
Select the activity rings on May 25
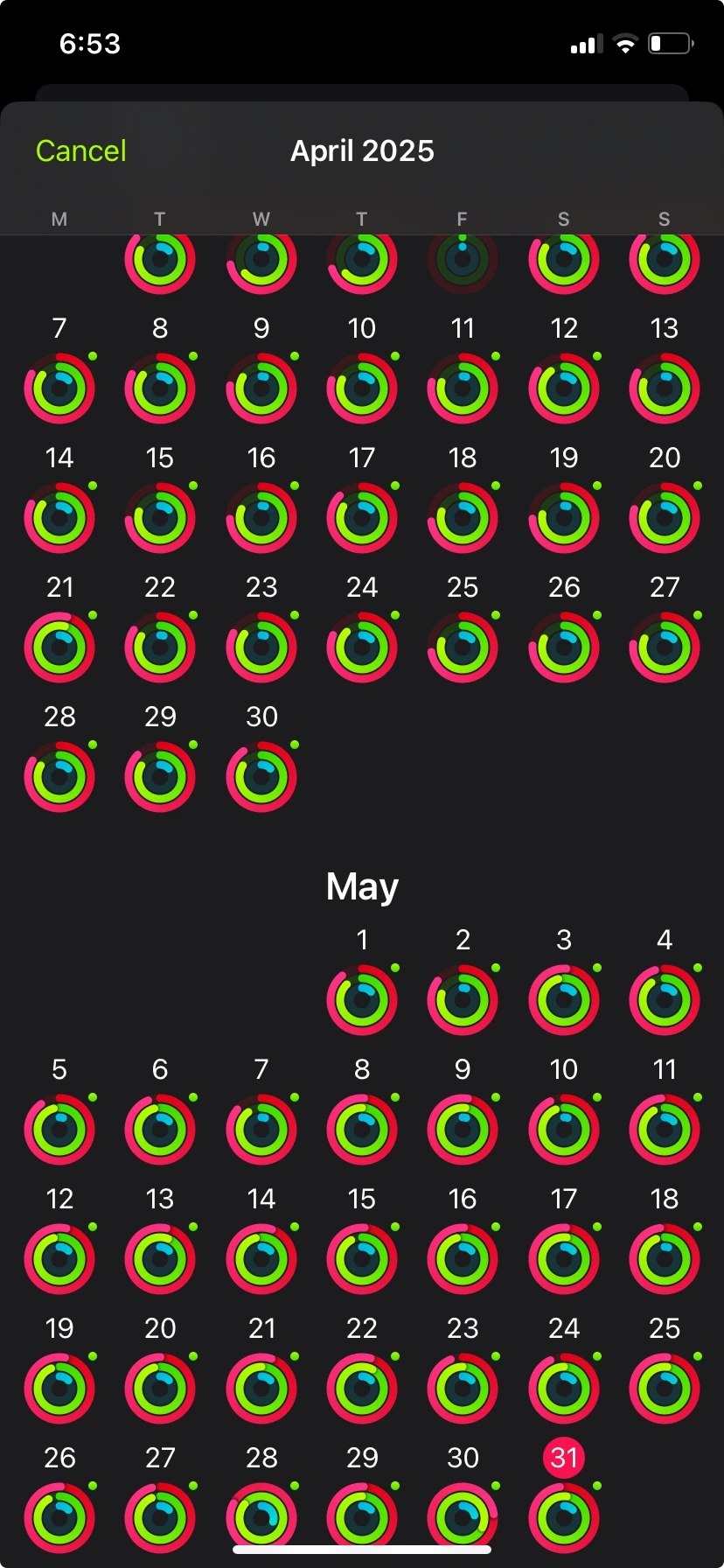[x=664, y=1387]
